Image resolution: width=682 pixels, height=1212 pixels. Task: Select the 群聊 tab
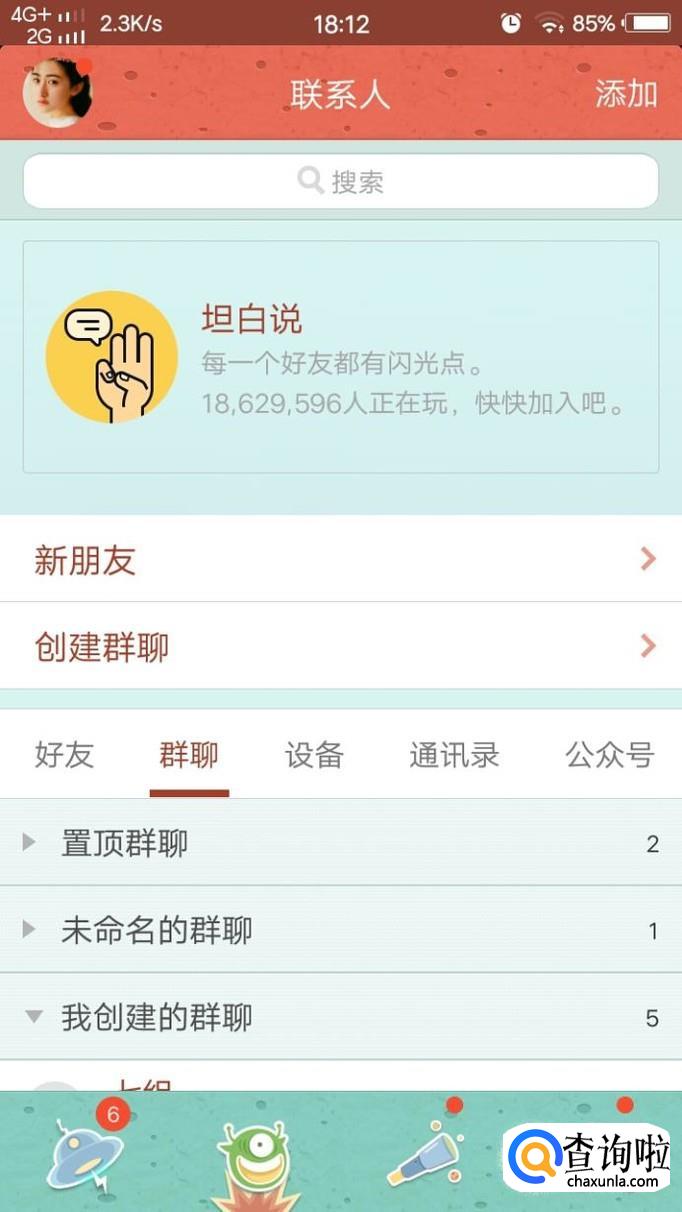pyautogui.click(x=189, y=755)
